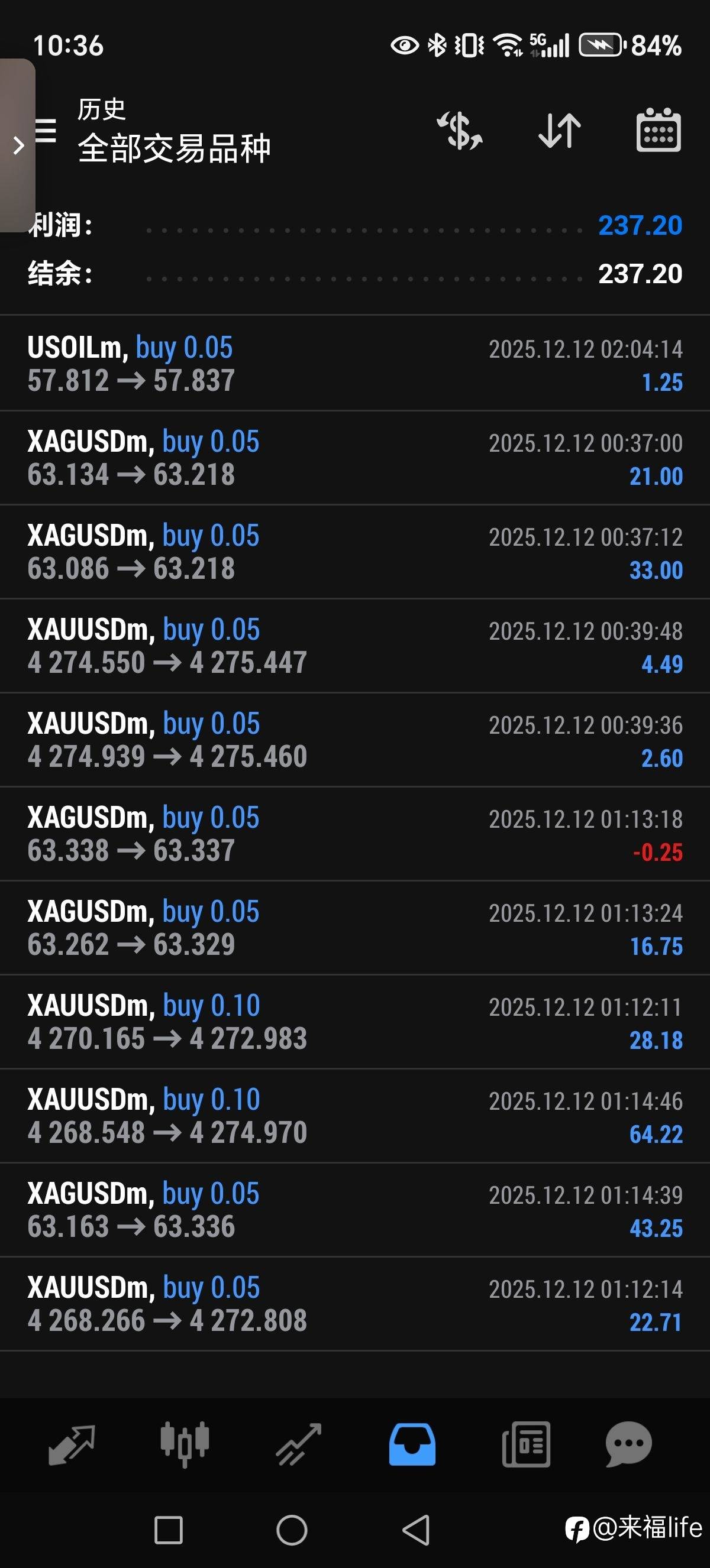
Task: Switch to the news tab
Action: click(526, 1444)
